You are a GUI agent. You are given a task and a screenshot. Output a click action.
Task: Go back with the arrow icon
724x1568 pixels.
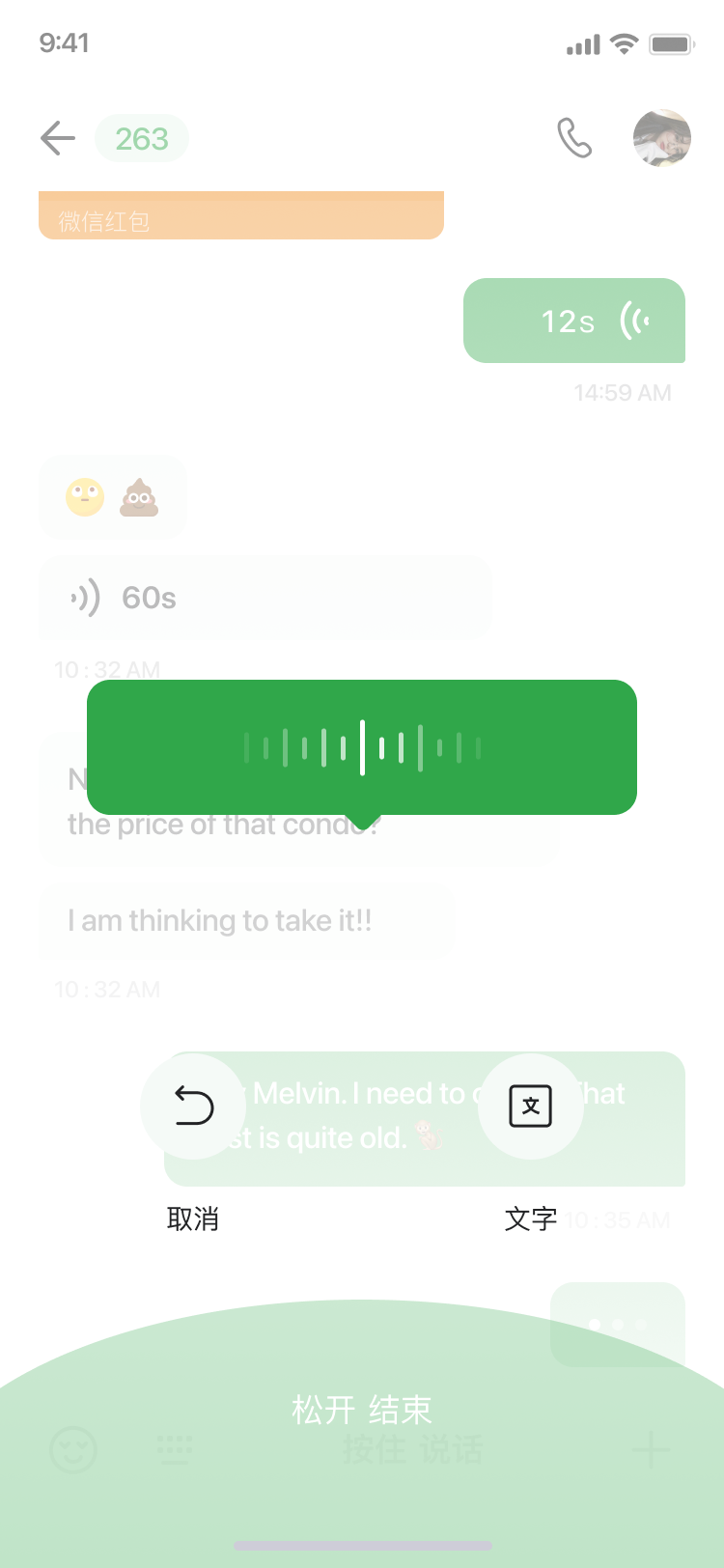point(58,138)
